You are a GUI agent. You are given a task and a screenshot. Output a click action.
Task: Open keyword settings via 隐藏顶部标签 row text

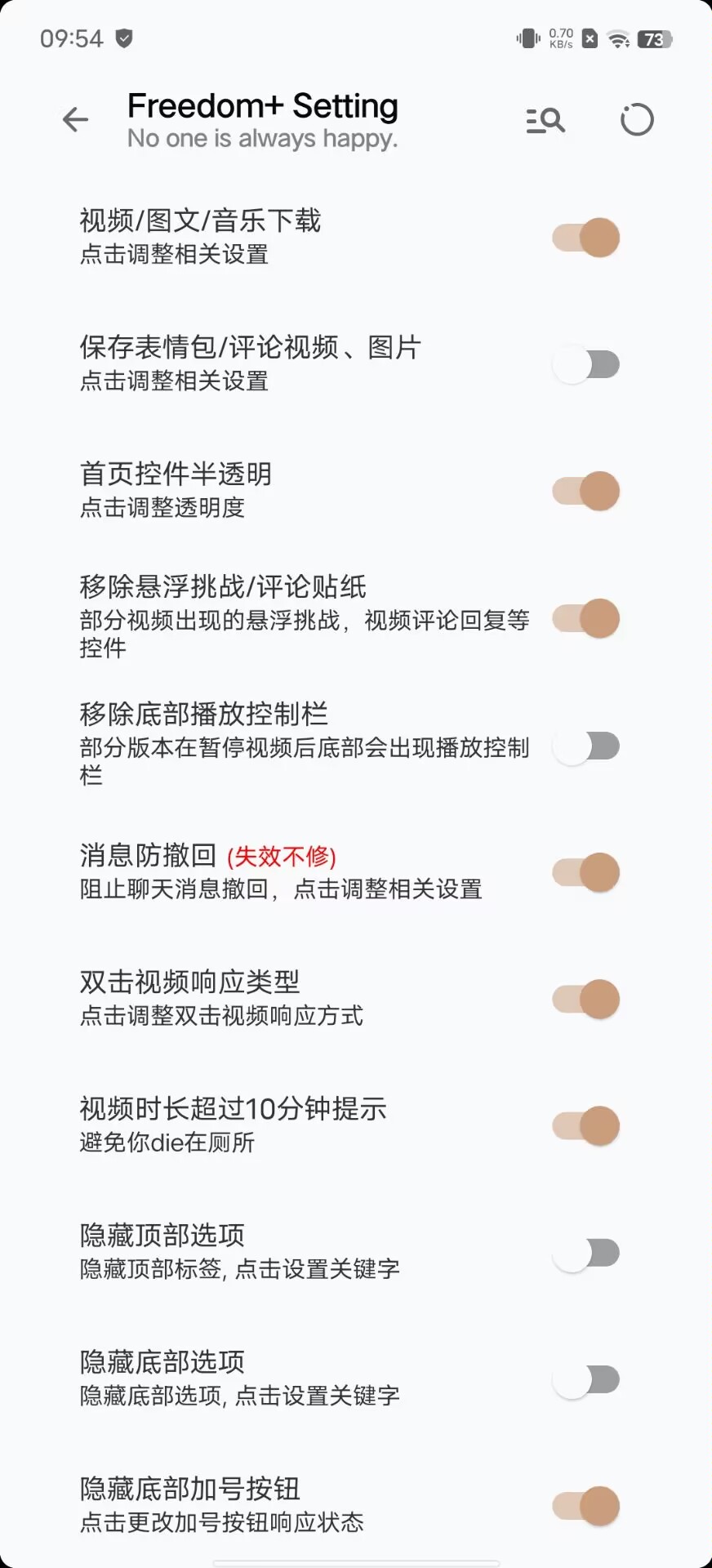point(240,1268)
